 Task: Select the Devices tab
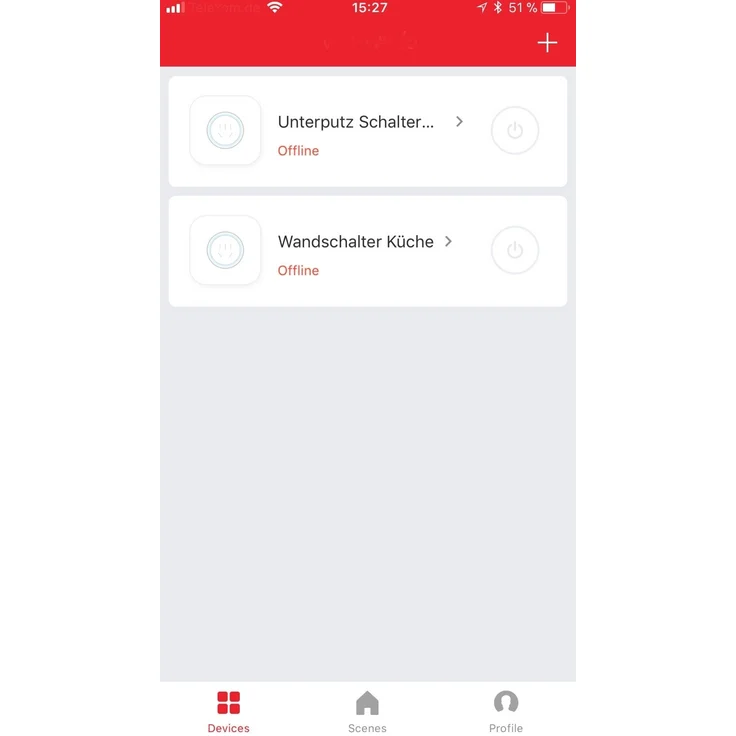pos(228,711)
